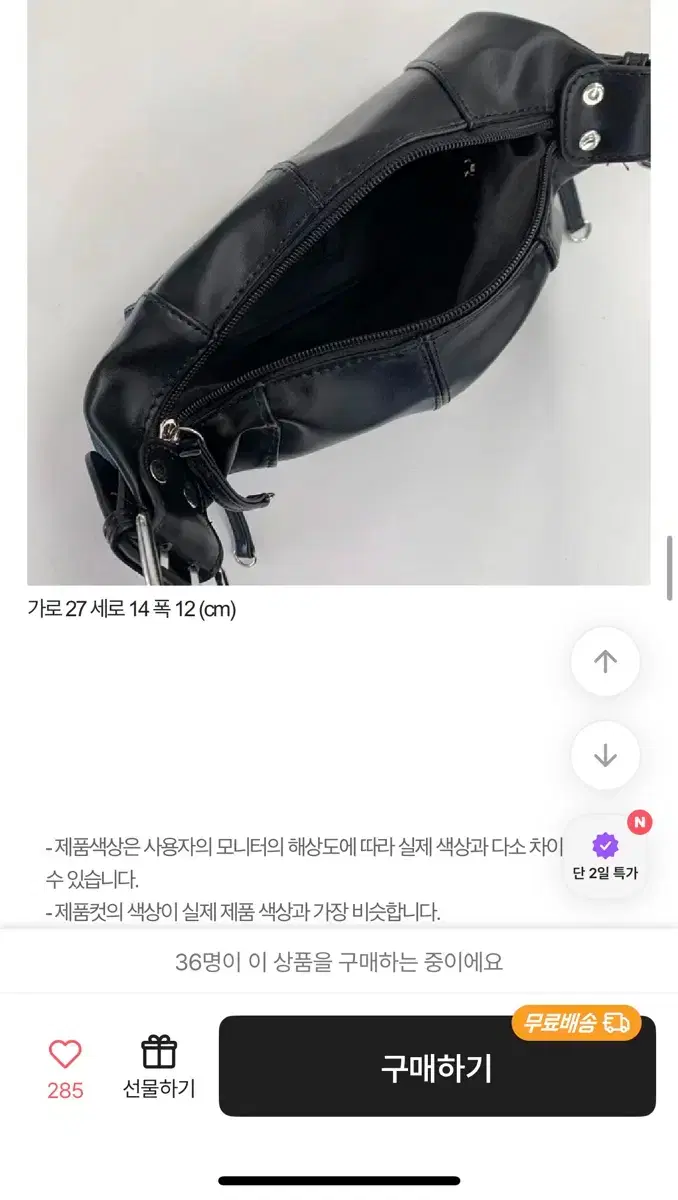The image size is (678, 1200).
Task: Jump to page bottom with the down arrow
Action: click(x=605, y=756)
